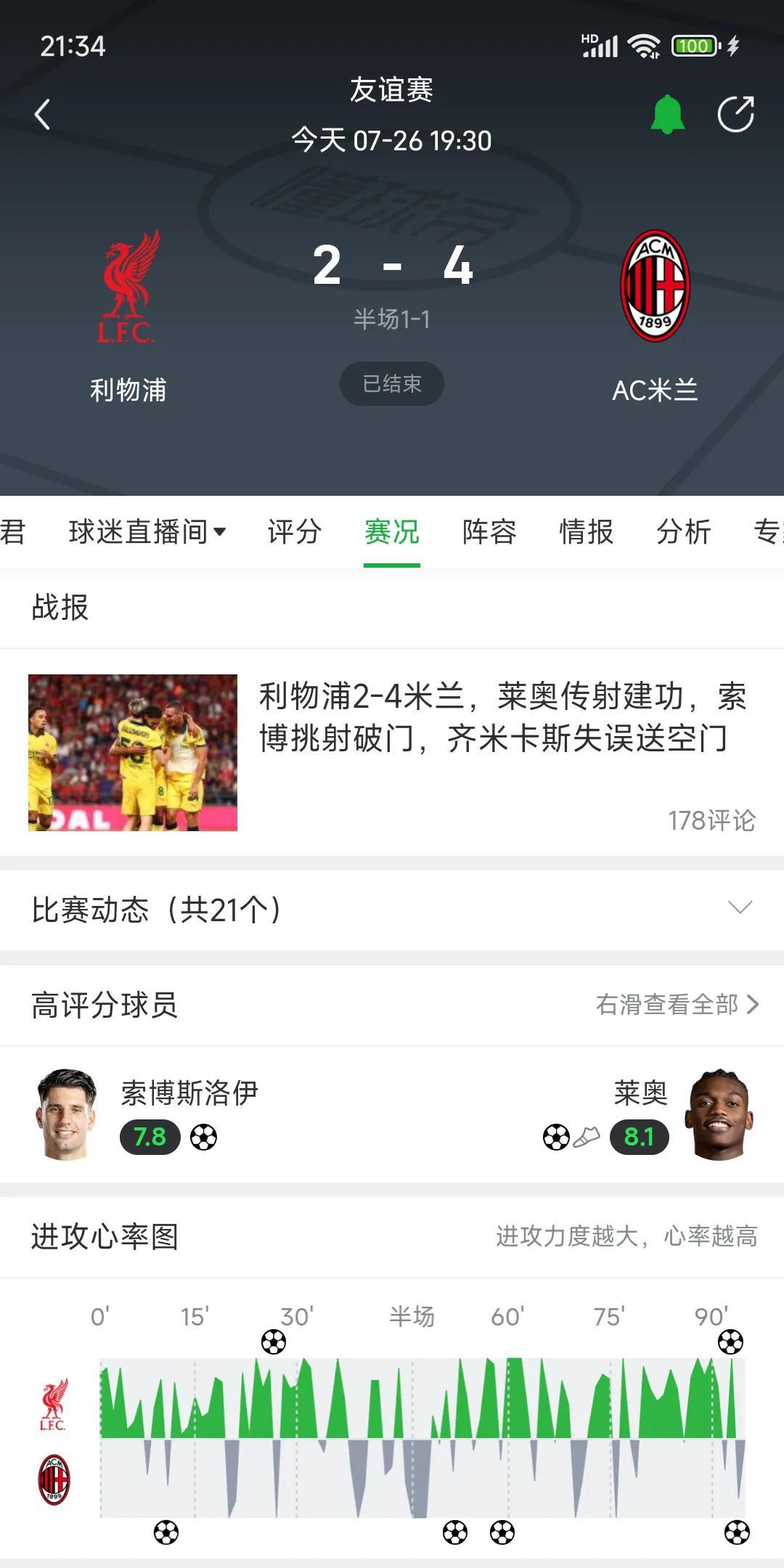Open the 球迷直播间 dropdown tab

147,532
